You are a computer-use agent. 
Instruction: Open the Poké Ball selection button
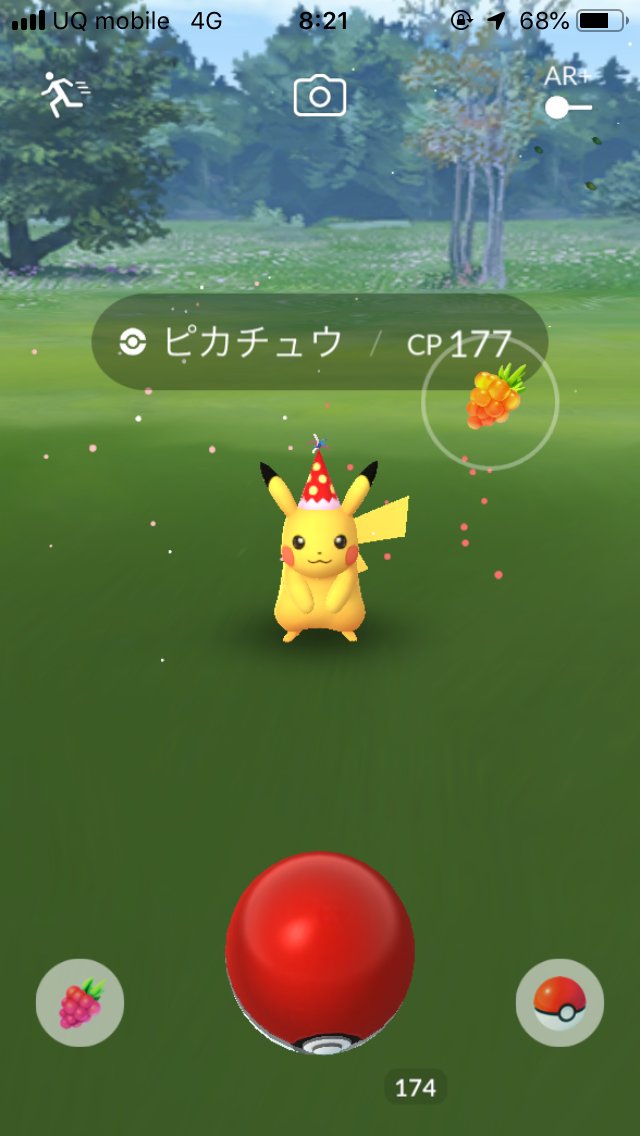pyautogui.click(x=559, y=1002)
